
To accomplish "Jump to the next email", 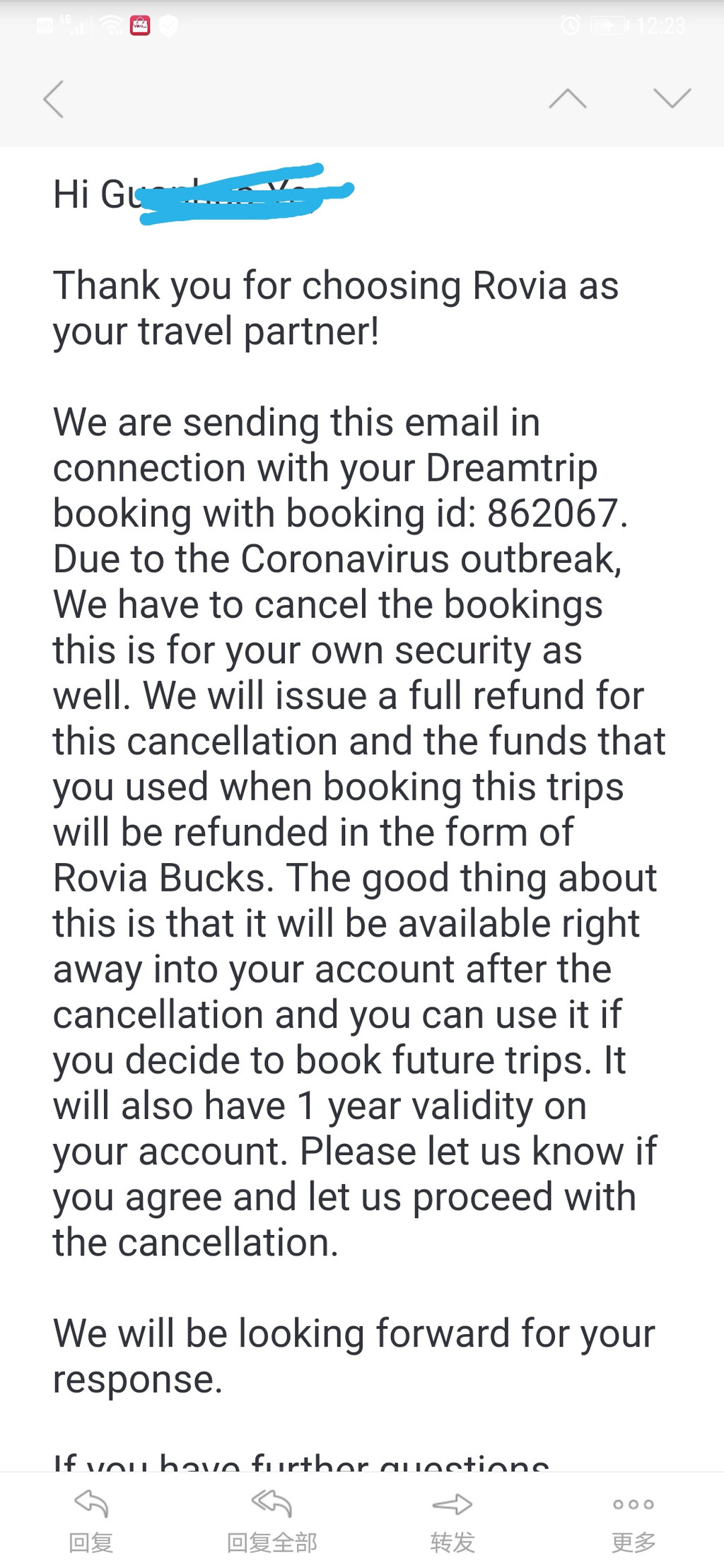I will coord(672,98).
